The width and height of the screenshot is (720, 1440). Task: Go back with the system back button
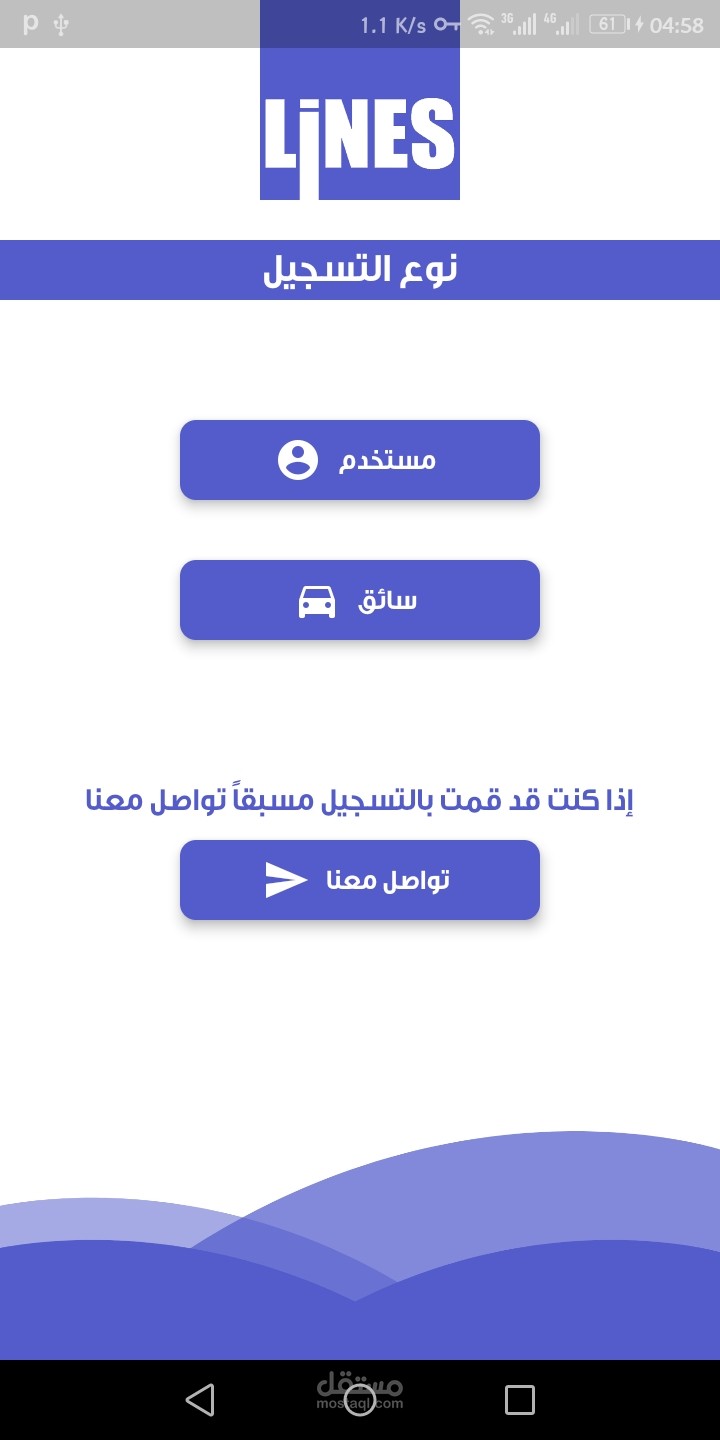click(x=200, y=1400)
